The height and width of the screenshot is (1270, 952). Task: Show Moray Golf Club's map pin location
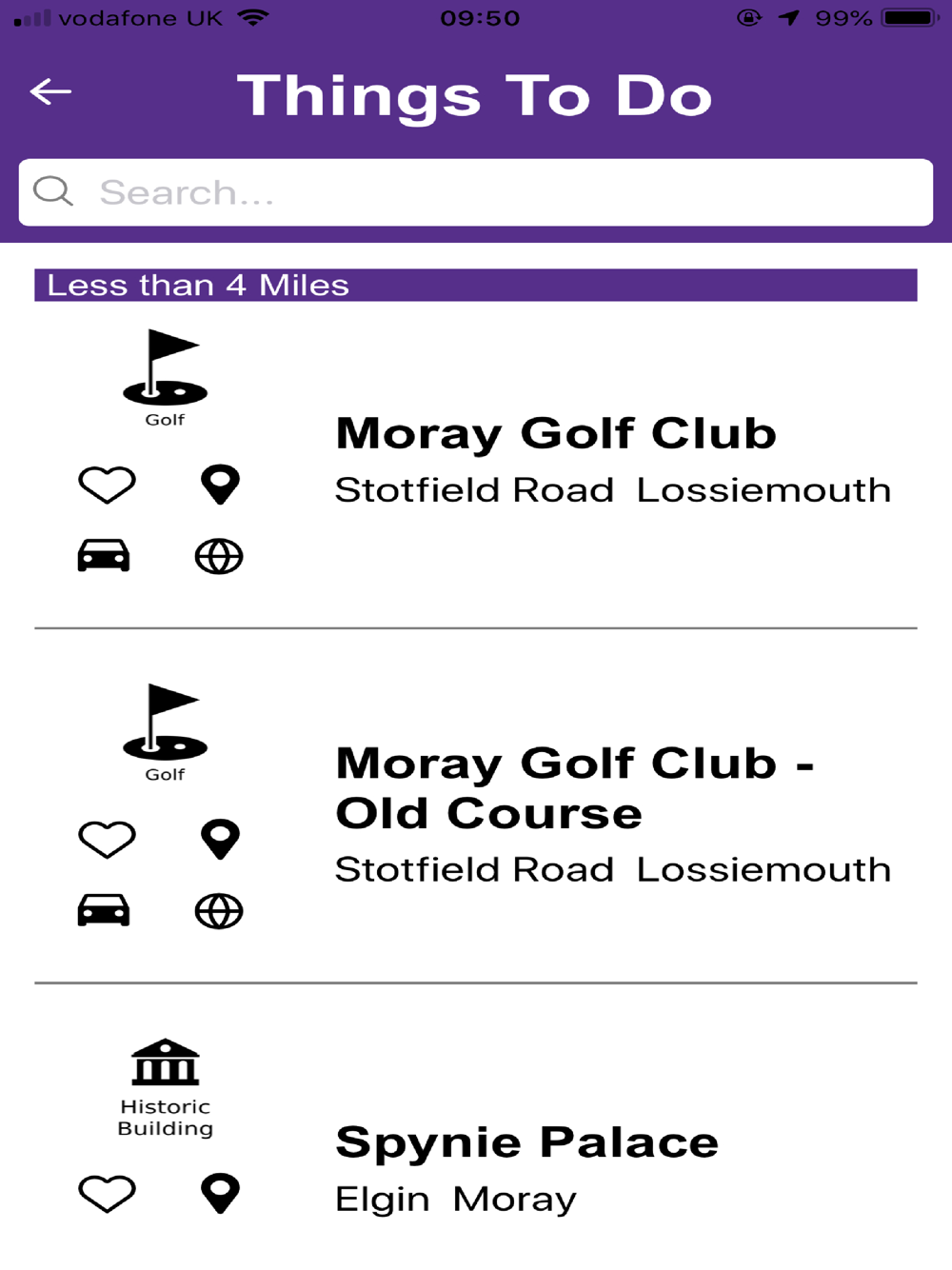(x=220, y=485)
